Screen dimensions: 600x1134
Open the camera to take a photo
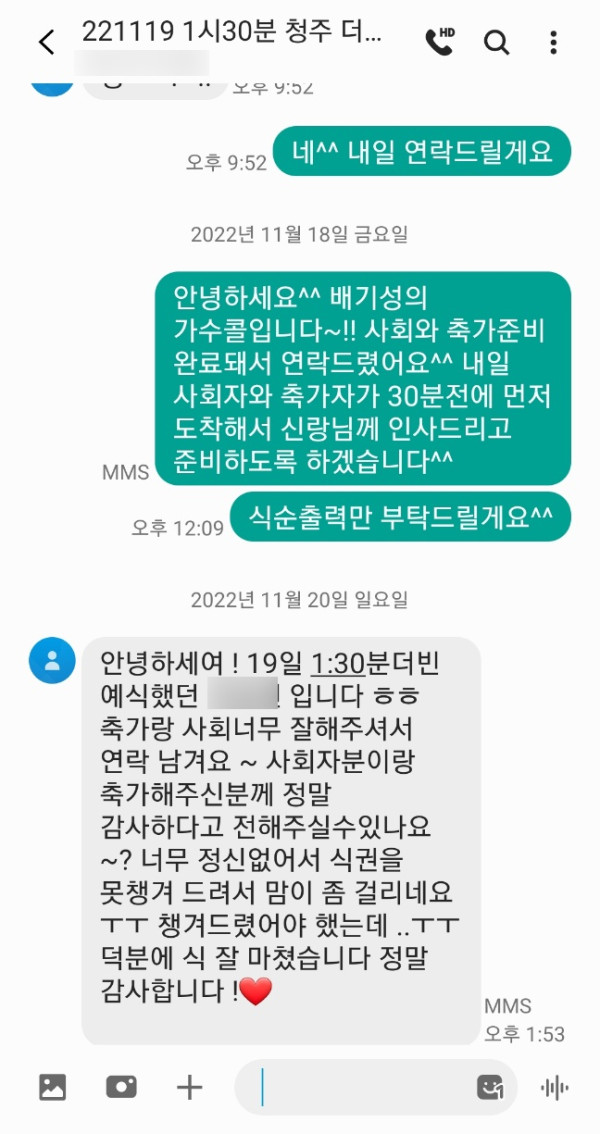(x=121, y=1087)
